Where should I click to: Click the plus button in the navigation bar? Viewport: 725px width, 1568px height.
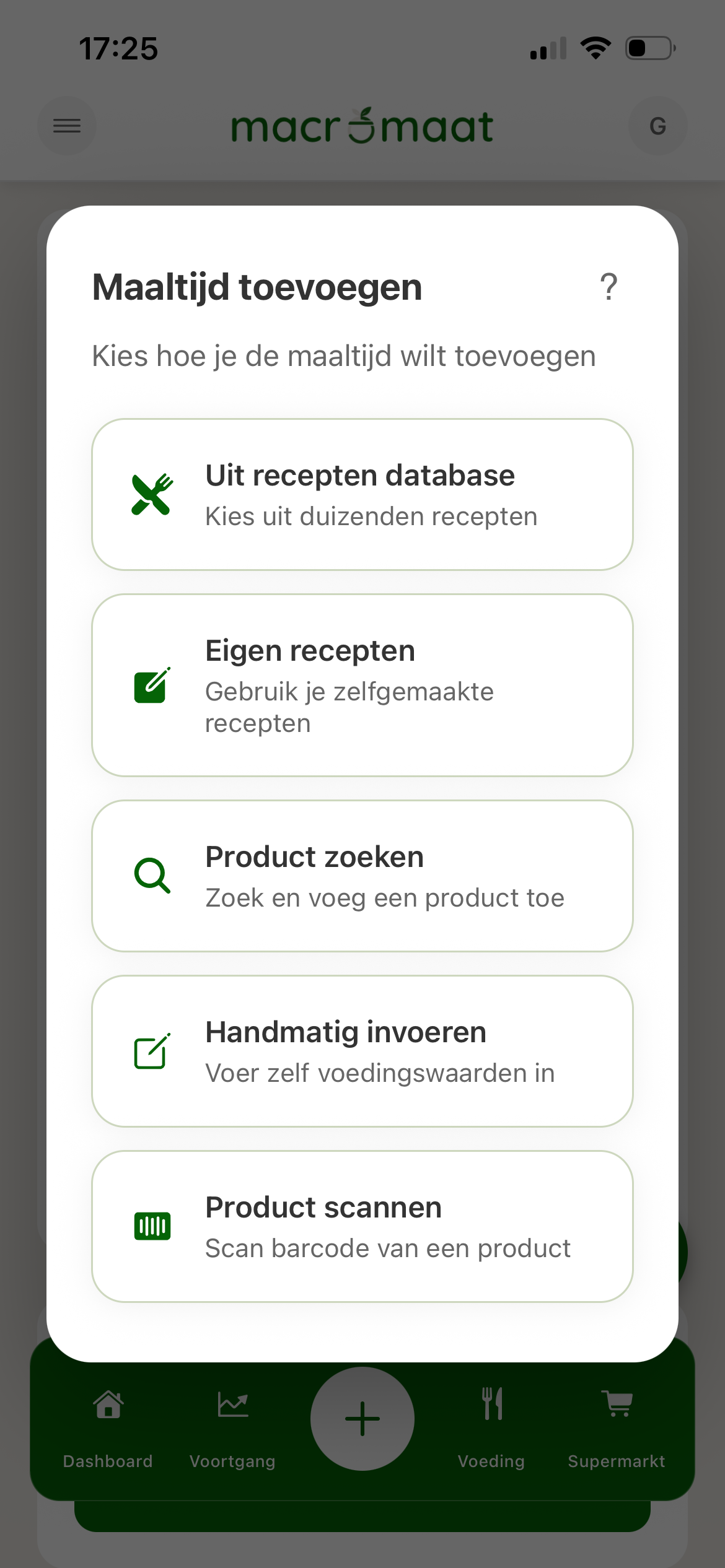pos(362,1416)
